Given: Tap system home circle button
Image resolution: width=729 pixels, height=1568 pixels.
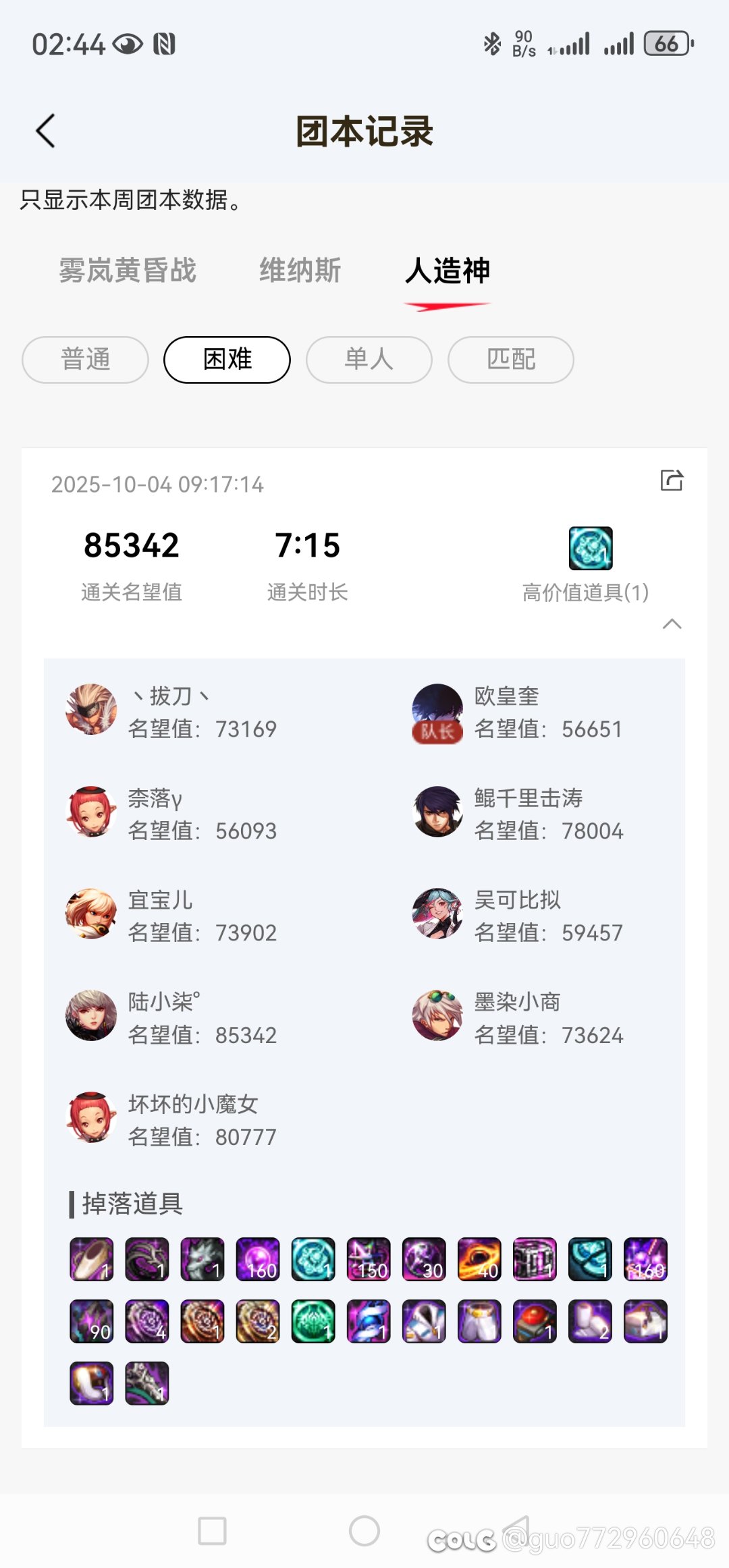Looking at the screenshot, I should click(364, 1531).
